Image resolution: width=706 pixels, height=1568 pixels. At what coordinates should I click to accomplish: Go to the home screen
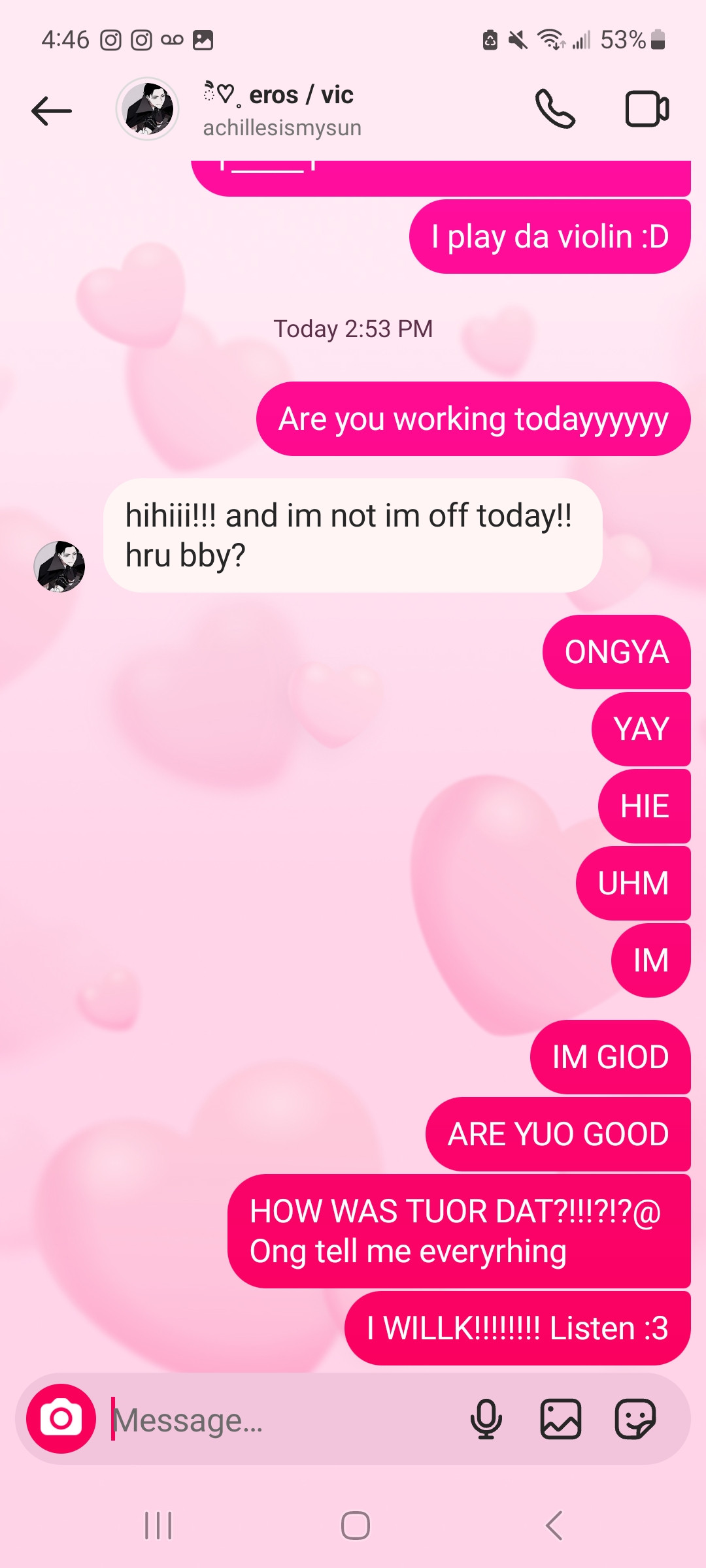point(355,1526)
